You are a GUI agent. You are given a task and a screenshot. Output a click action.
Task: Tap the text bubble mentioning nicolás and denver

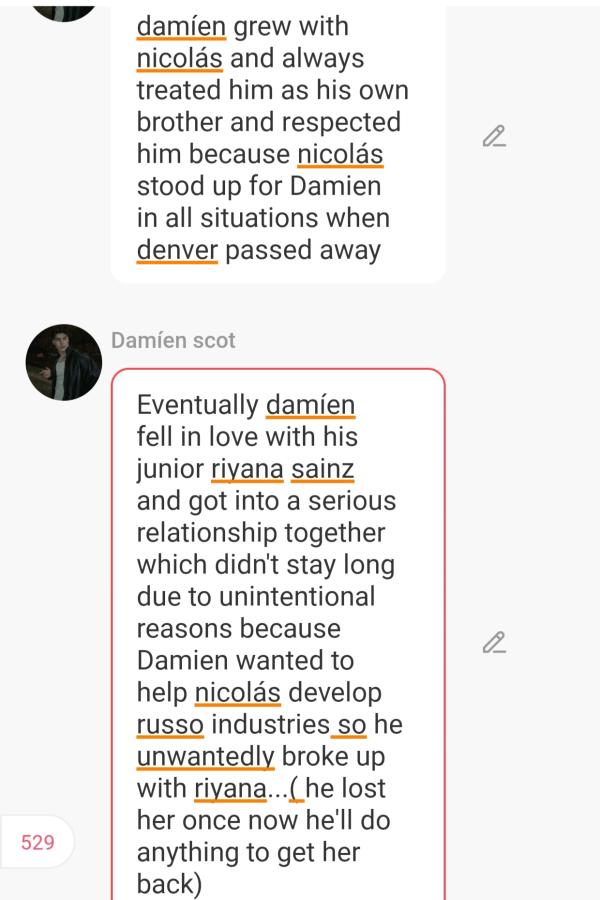(277, 140)
